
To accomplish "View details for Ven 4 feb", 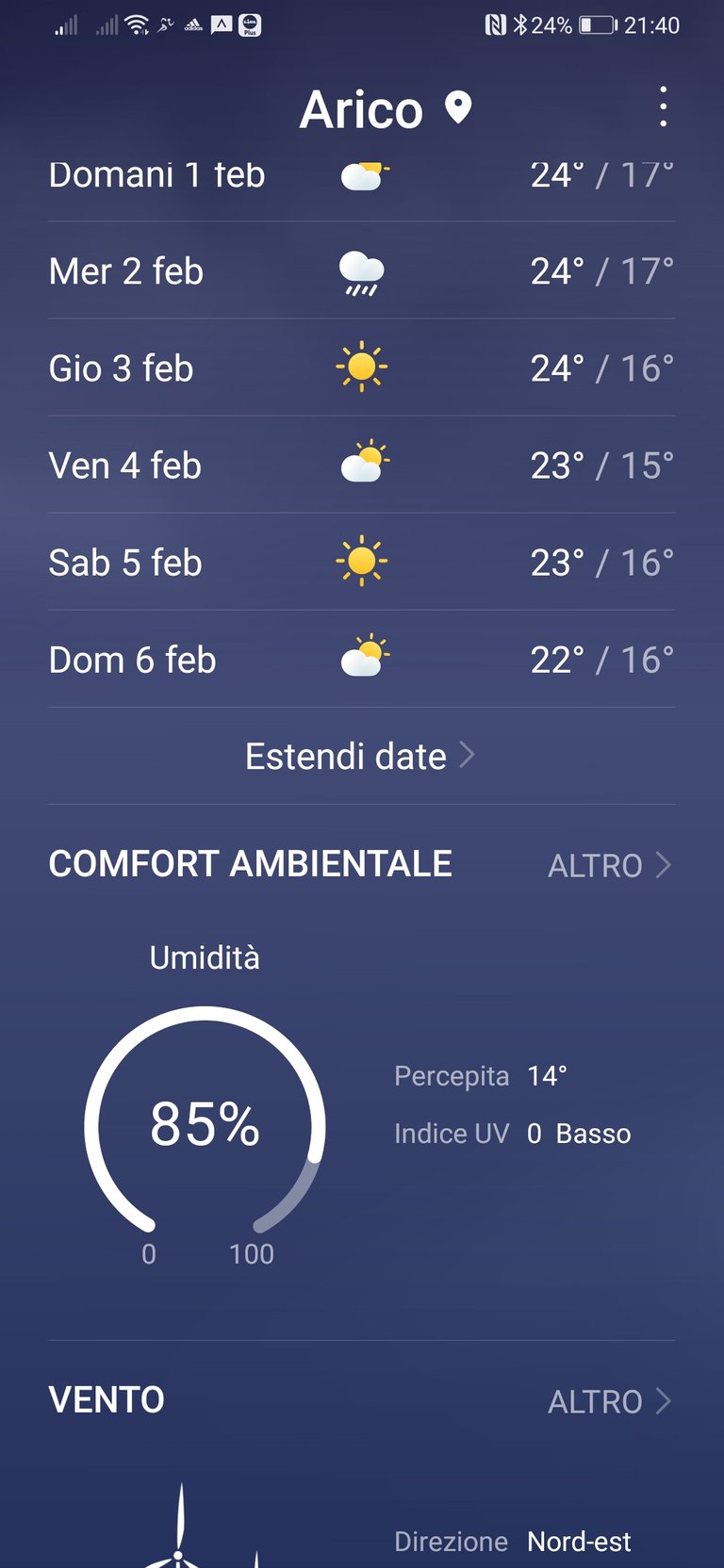I will pyautogui.click(x=362, y=465).
